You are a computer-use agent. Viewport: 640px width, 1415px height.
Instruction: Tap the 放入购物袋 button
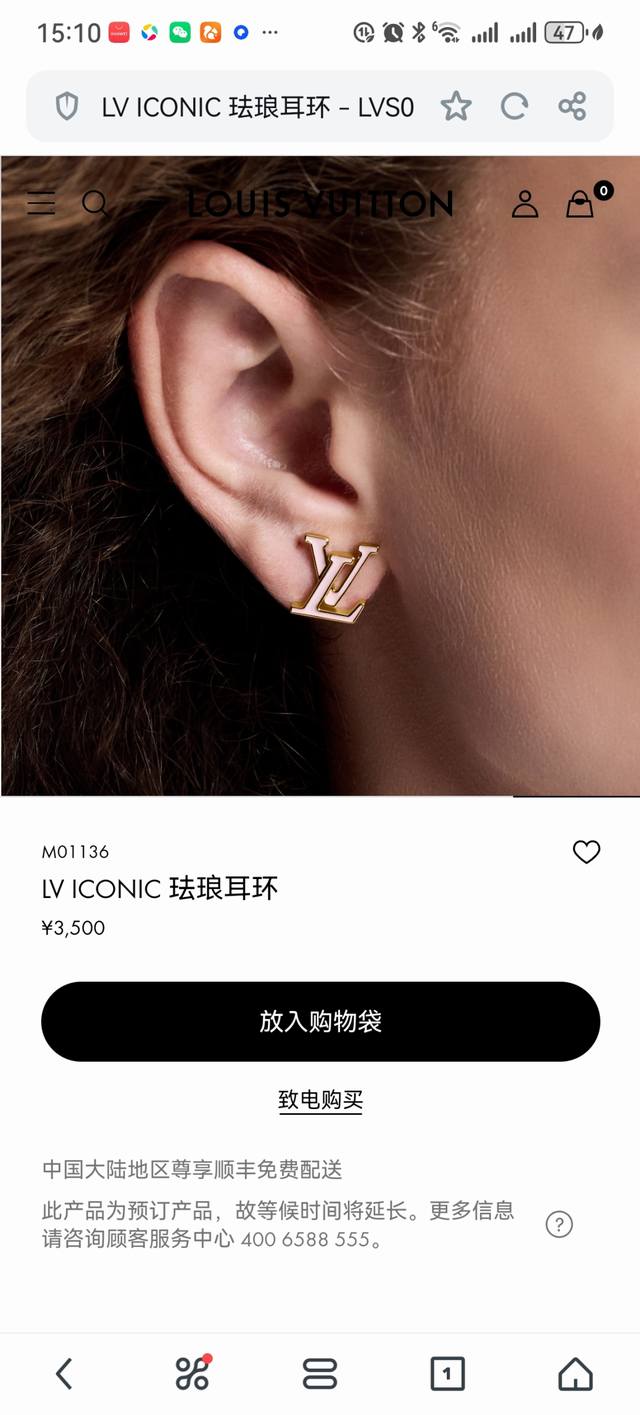[x=320, y=1021]
